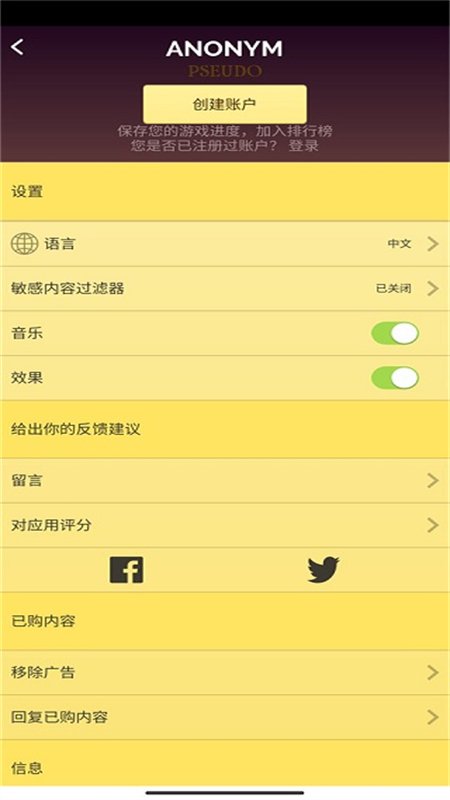Go back using the top-left arrow
This screenshot has height=800, width=450.
[17, 47]
